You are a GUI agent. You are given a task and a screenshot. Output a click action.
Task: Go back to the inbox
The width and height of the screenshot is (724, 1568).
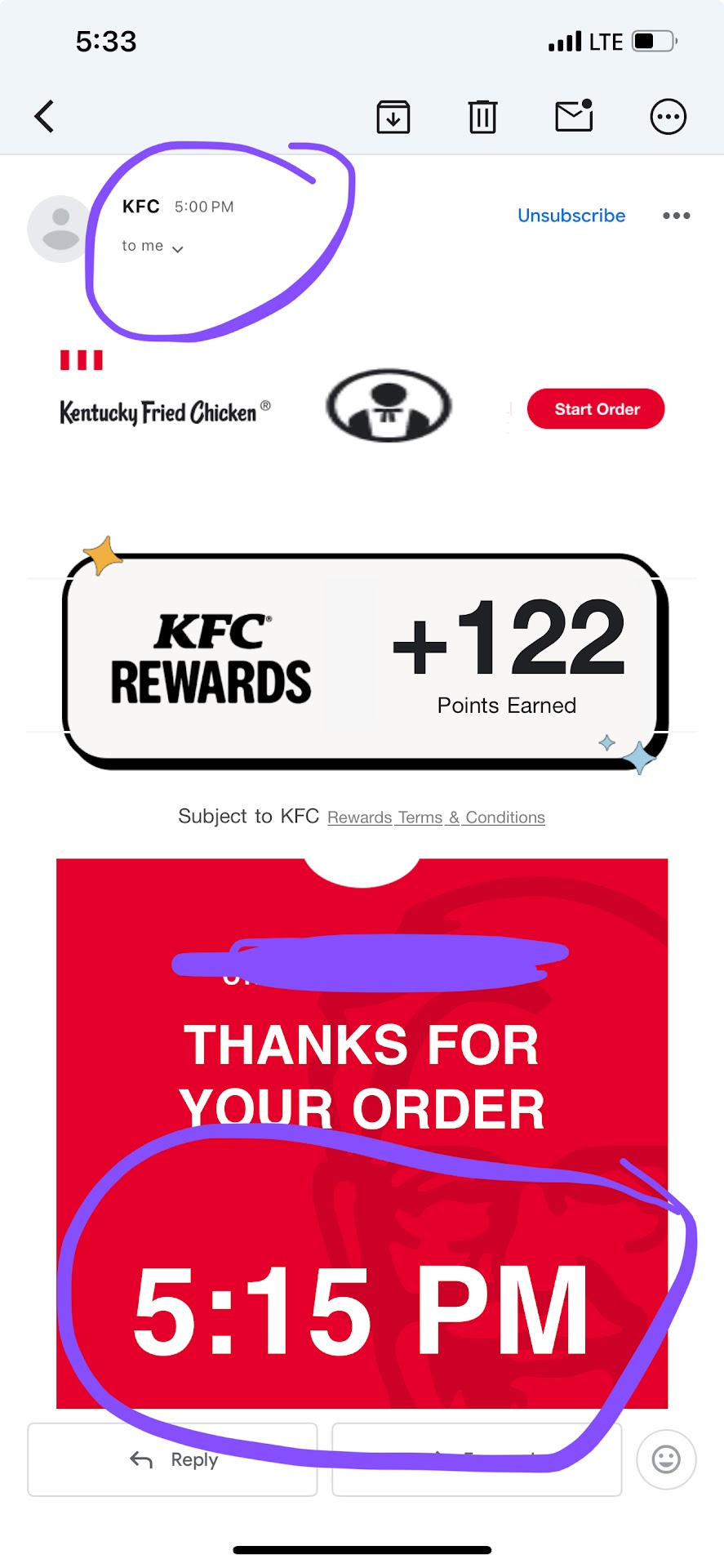[45, 116]
